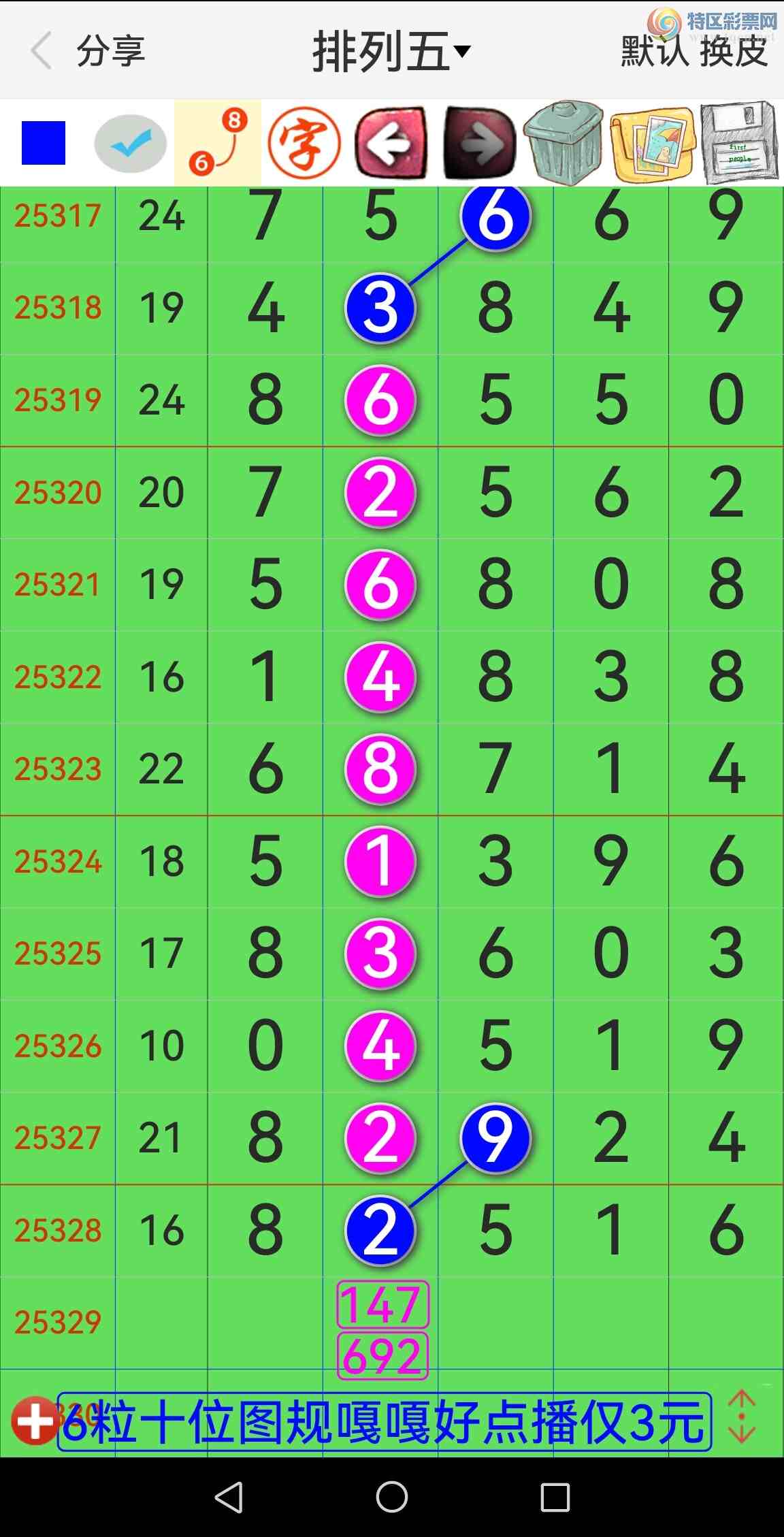784x1537 pixels.
Task: Clear markings with the trash can
Action: tap(564, 143)
